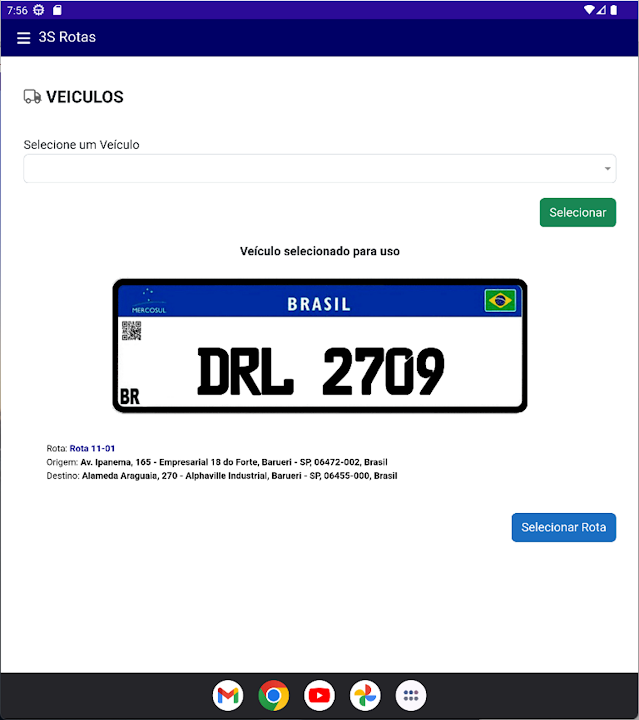Open the all apps drawer
Viewport: 639px width, 720px height.
411,695
